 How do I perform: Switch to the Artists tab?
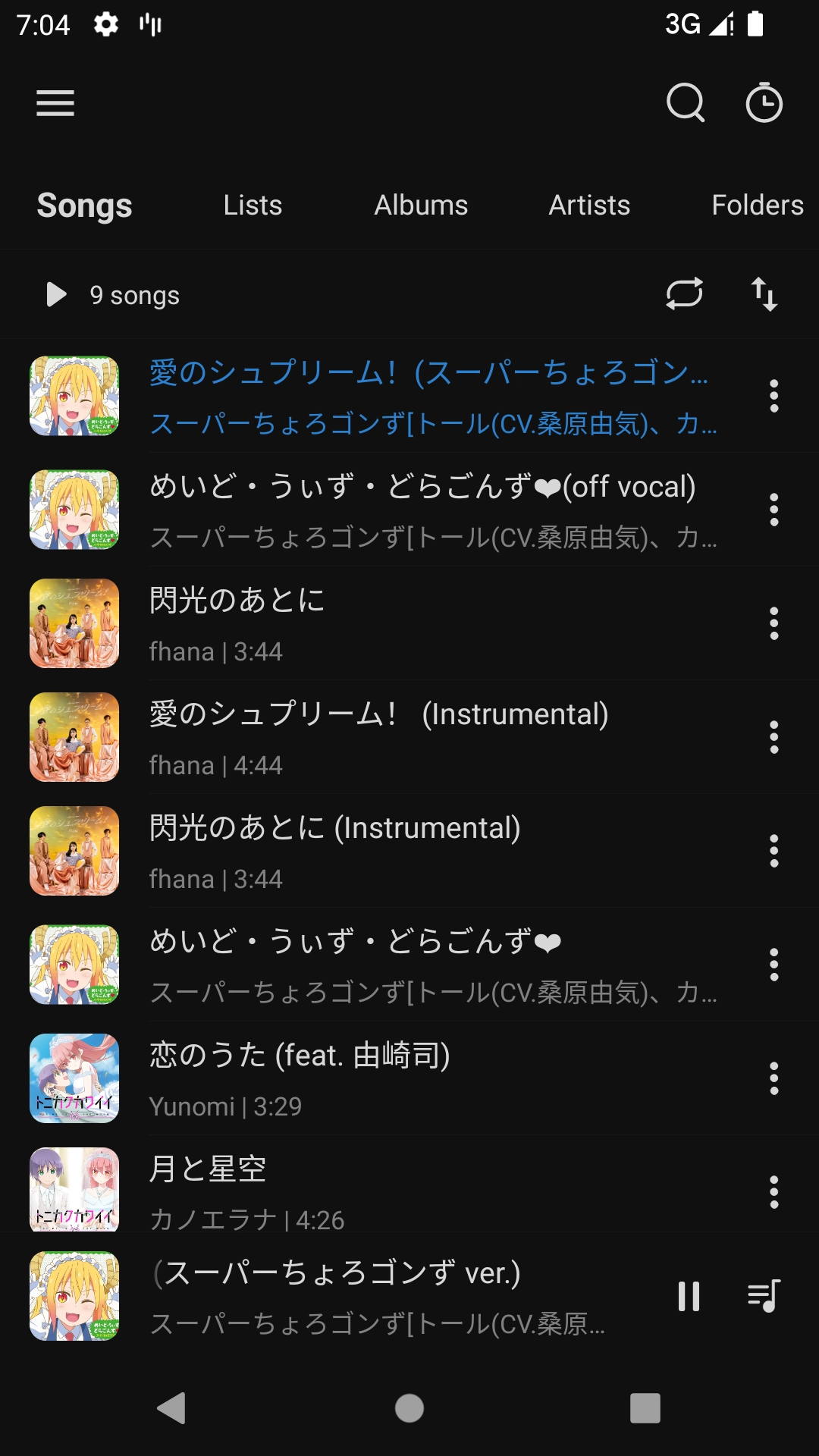(x=589, y=205)
